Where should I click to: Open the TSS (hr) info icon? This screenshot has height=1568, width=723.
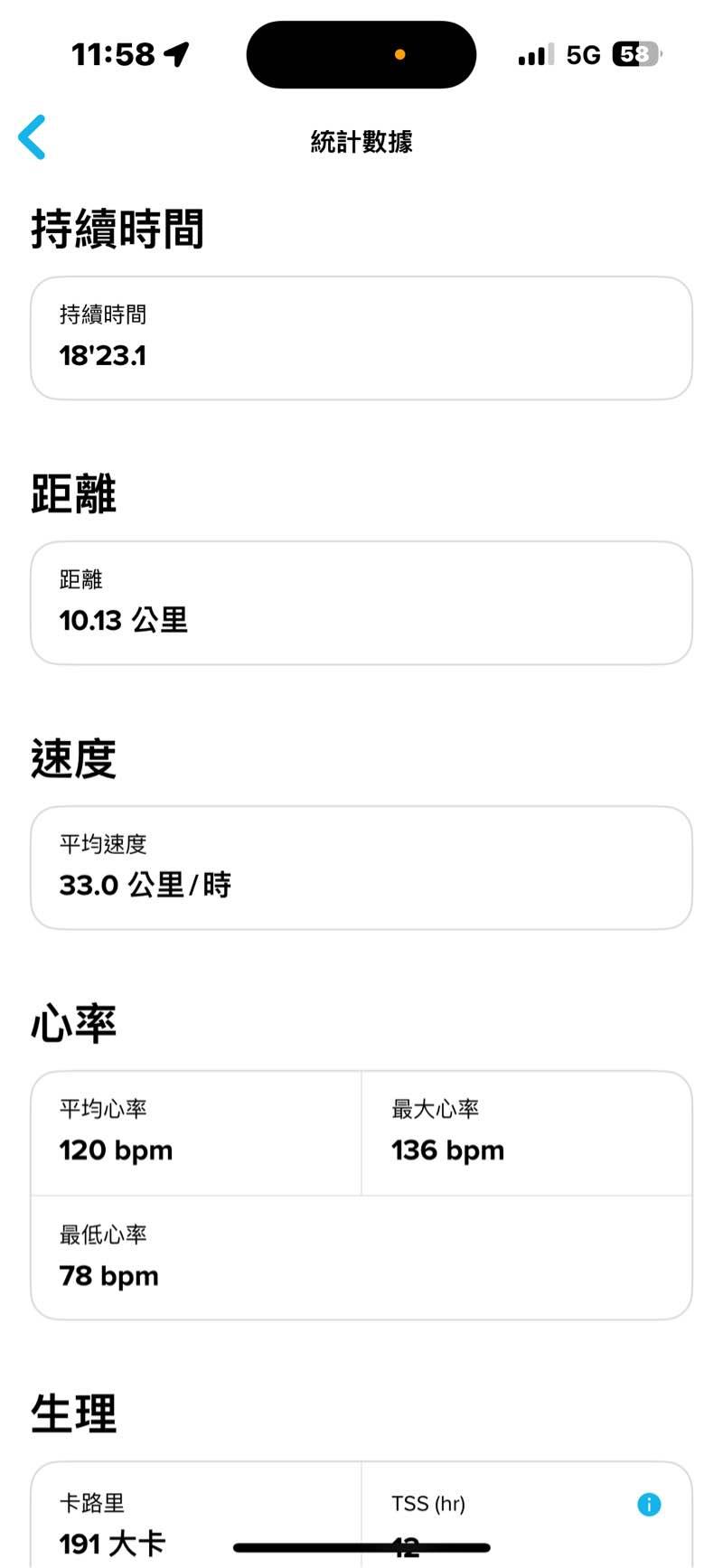(x=649, y=1504)
